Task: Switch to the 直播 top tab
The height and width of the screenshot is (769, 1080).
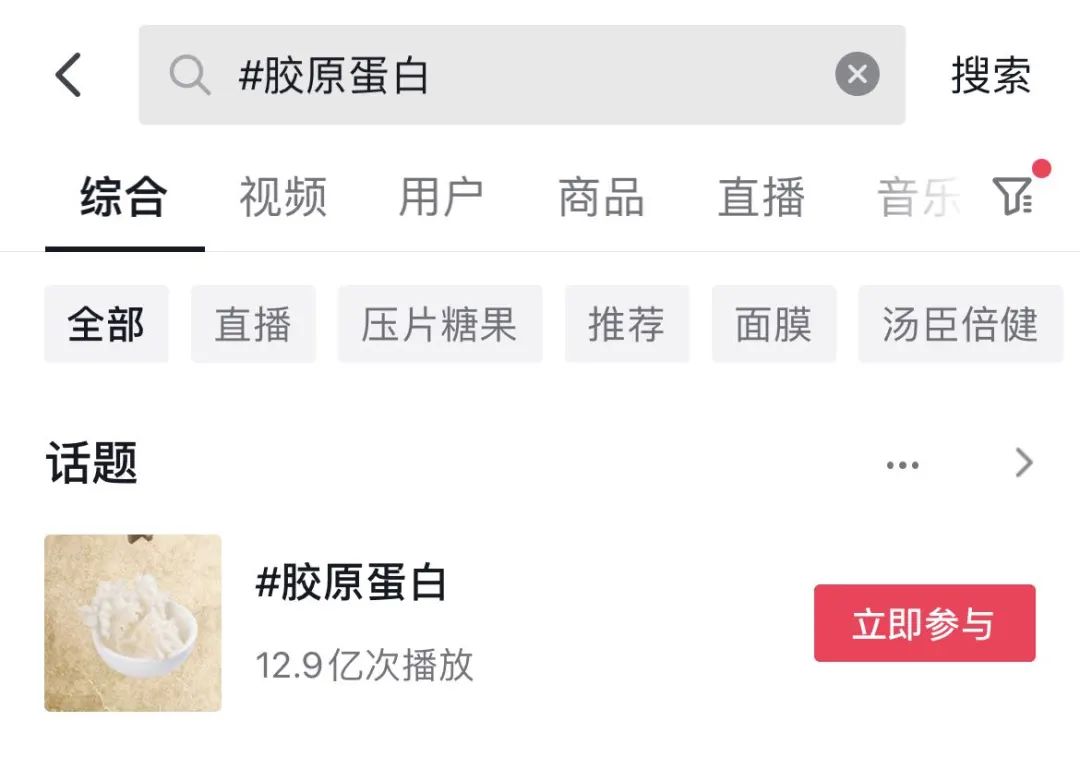Action: point(761,197)
